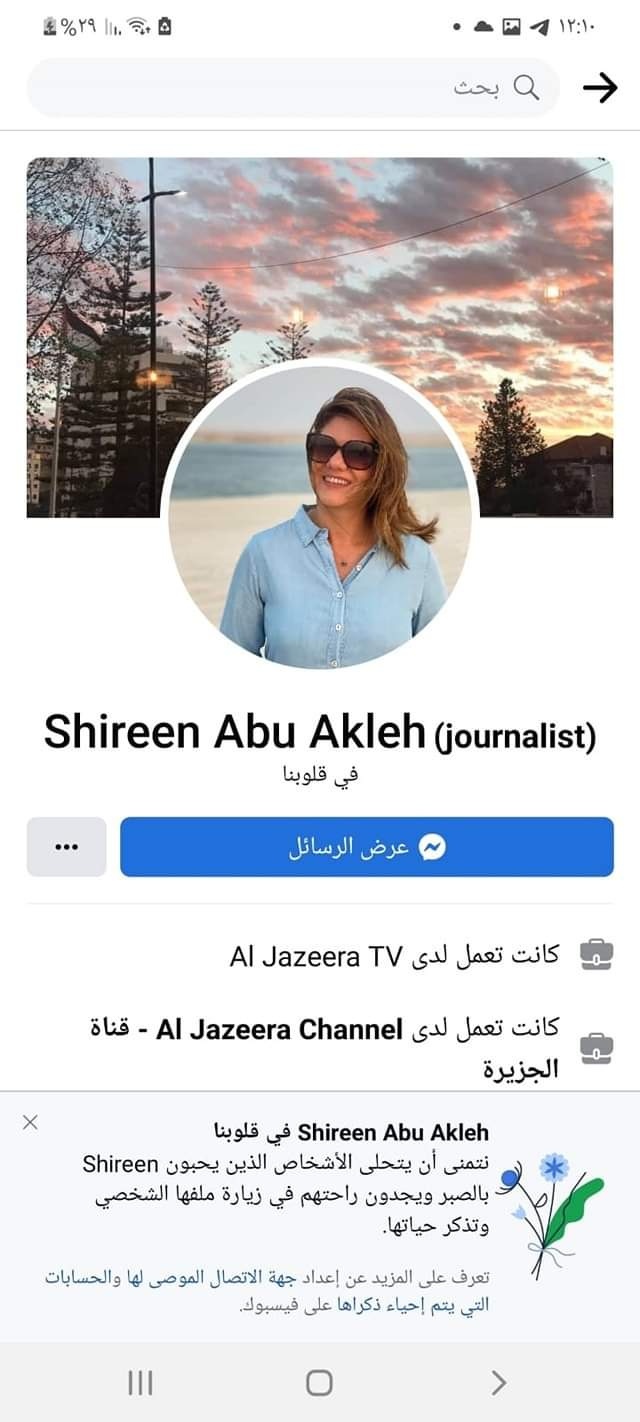View the profile picture

point(320,518)
